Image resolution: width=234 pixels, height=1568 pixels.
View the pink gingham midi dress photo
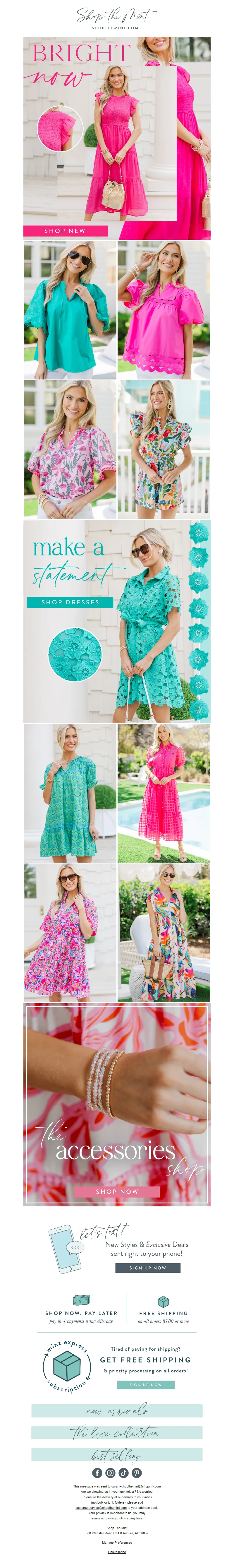(164, 793)
